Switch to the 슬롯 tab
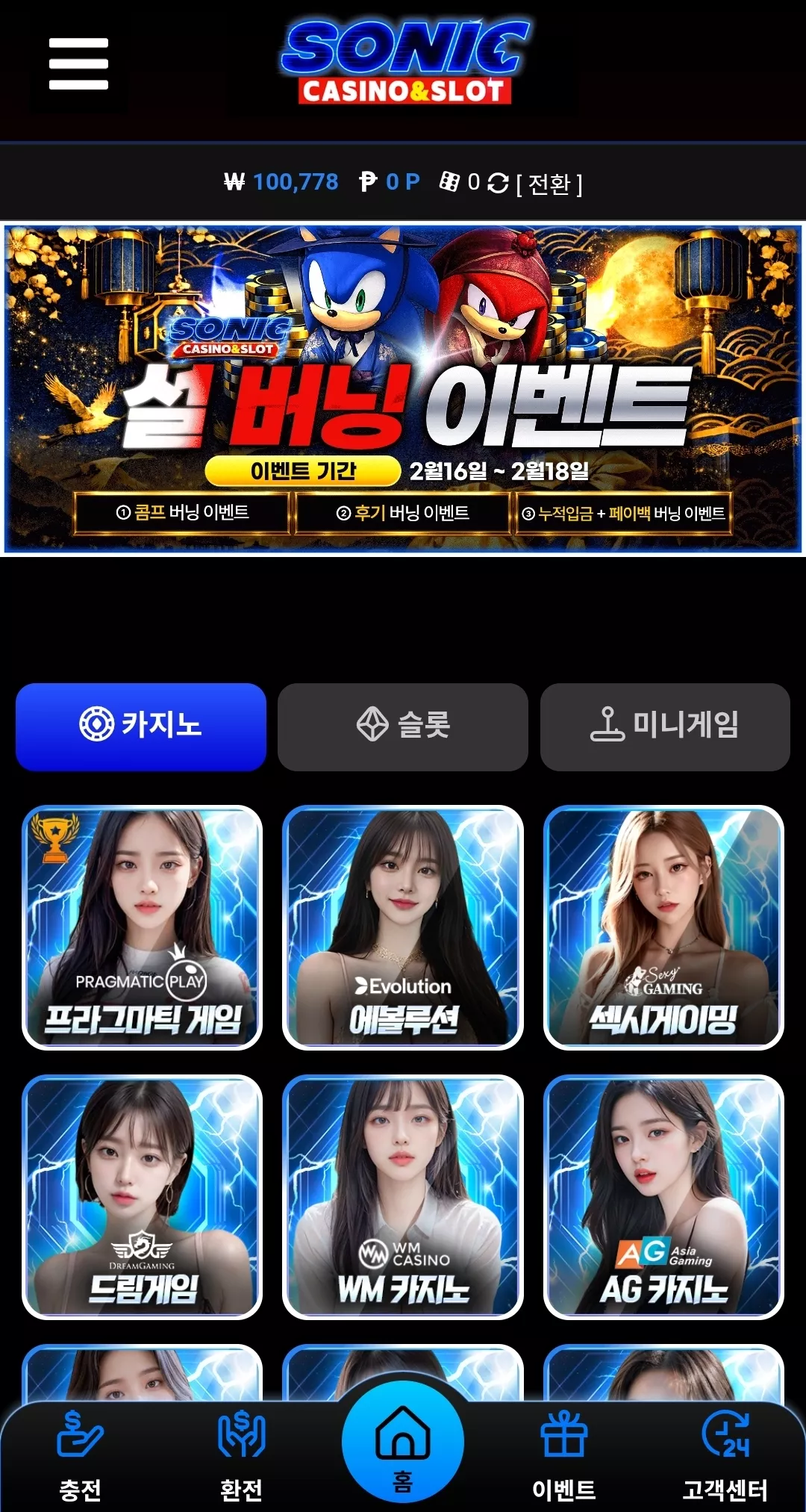Screen dimensions: 806x1512 click(x=403, y=727)
